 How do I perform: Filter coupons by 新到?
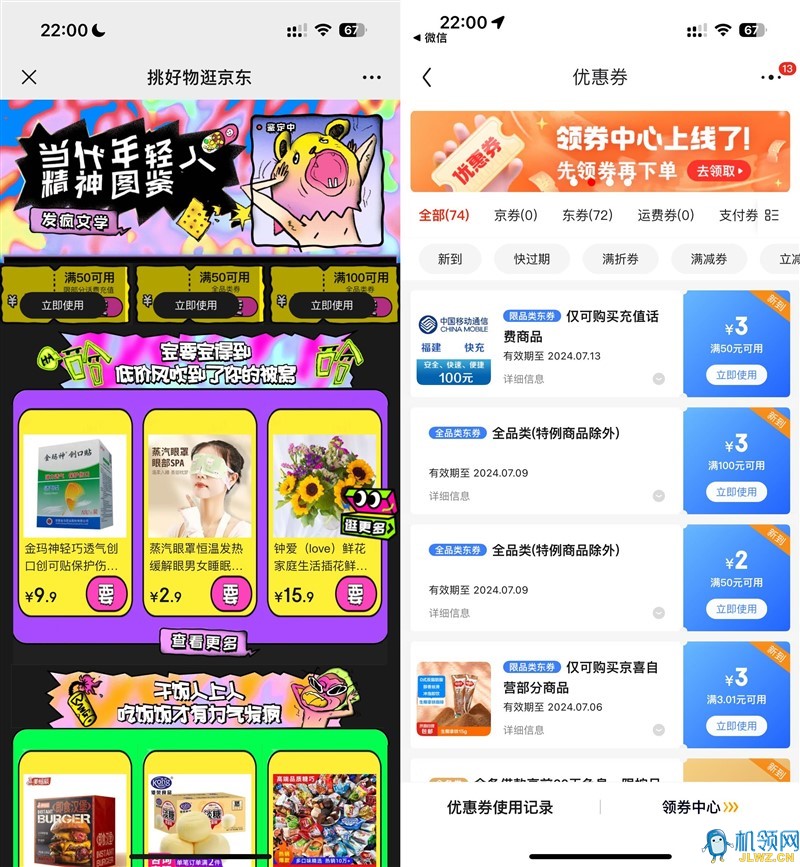point(450,259)
